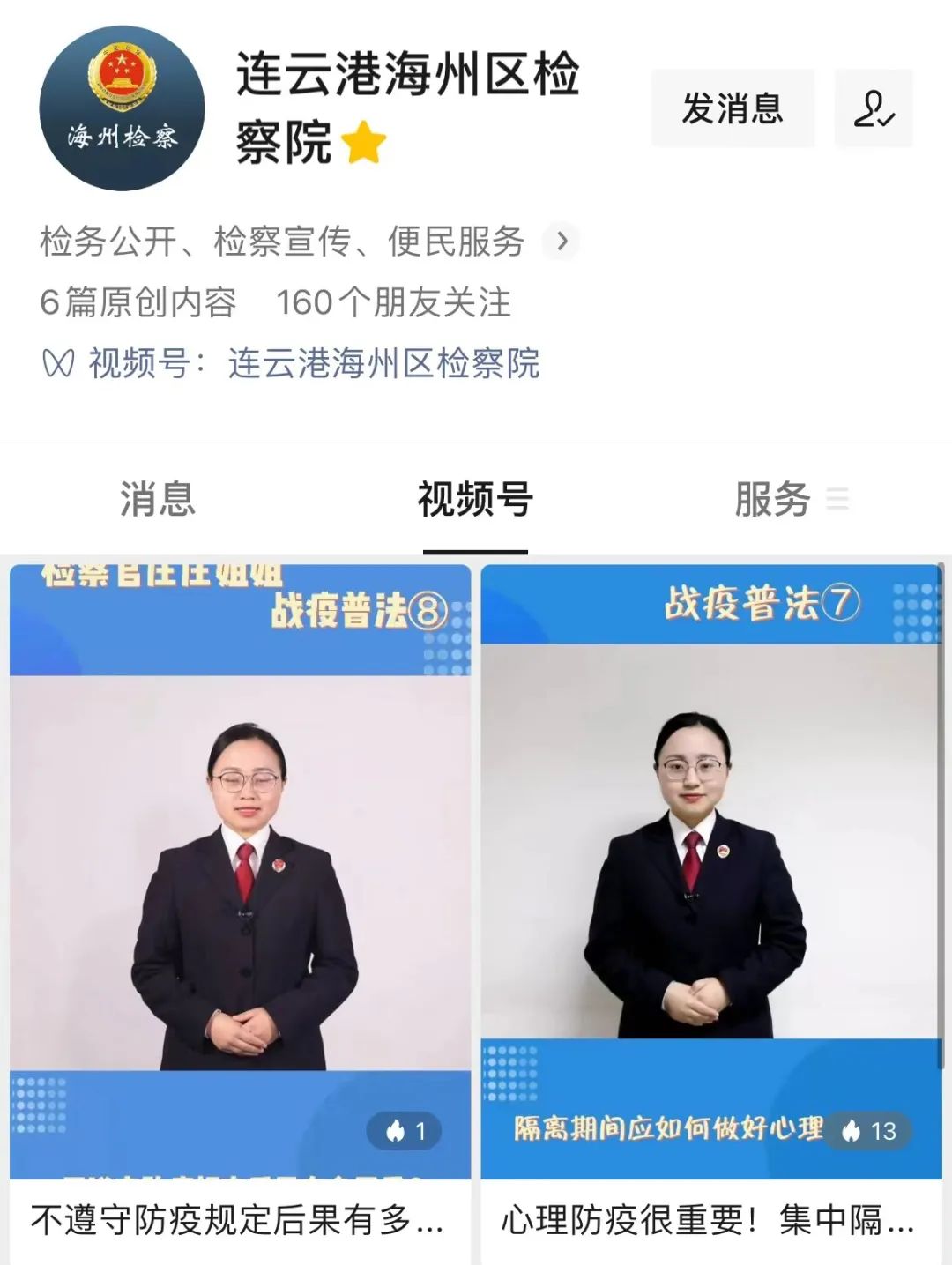Screen dimensions: 952x1265
Task: Expand the account description chevron
Action: click(x=562, y=241)
